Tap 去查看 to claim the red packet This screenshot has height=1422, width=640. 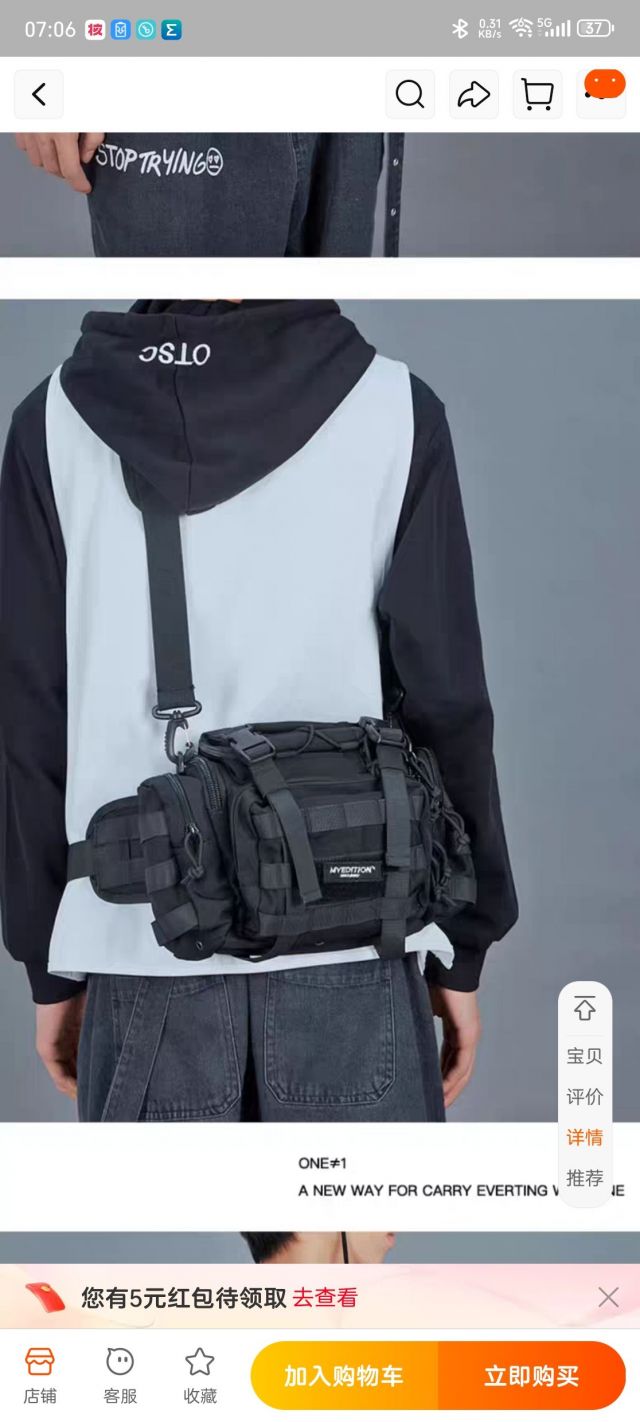point(325,1298)
